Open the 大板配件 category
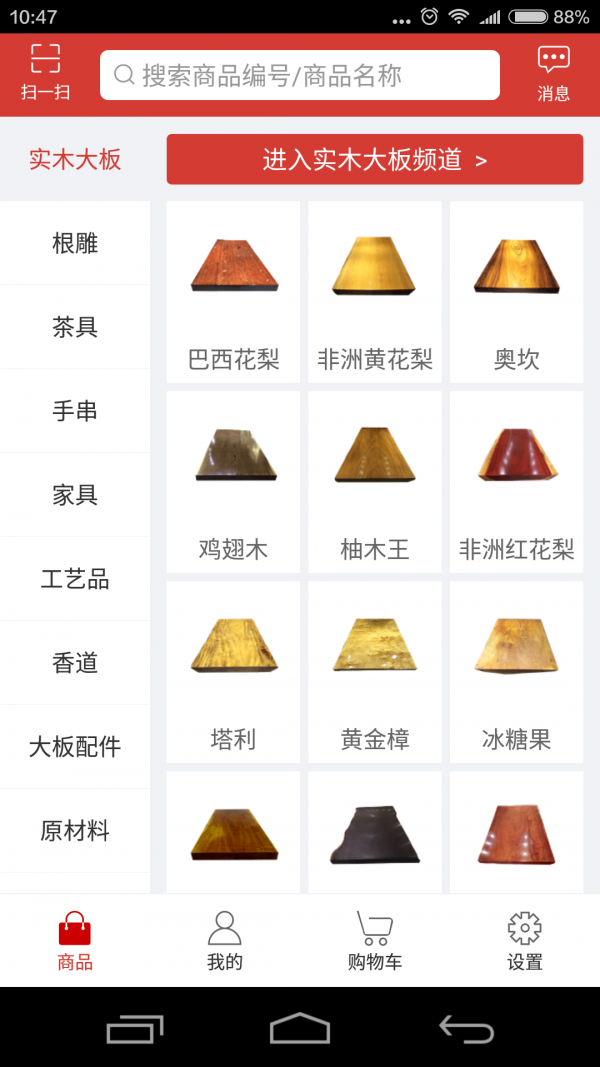Viewport: 600px width, 1067px height. click(75, 747)
